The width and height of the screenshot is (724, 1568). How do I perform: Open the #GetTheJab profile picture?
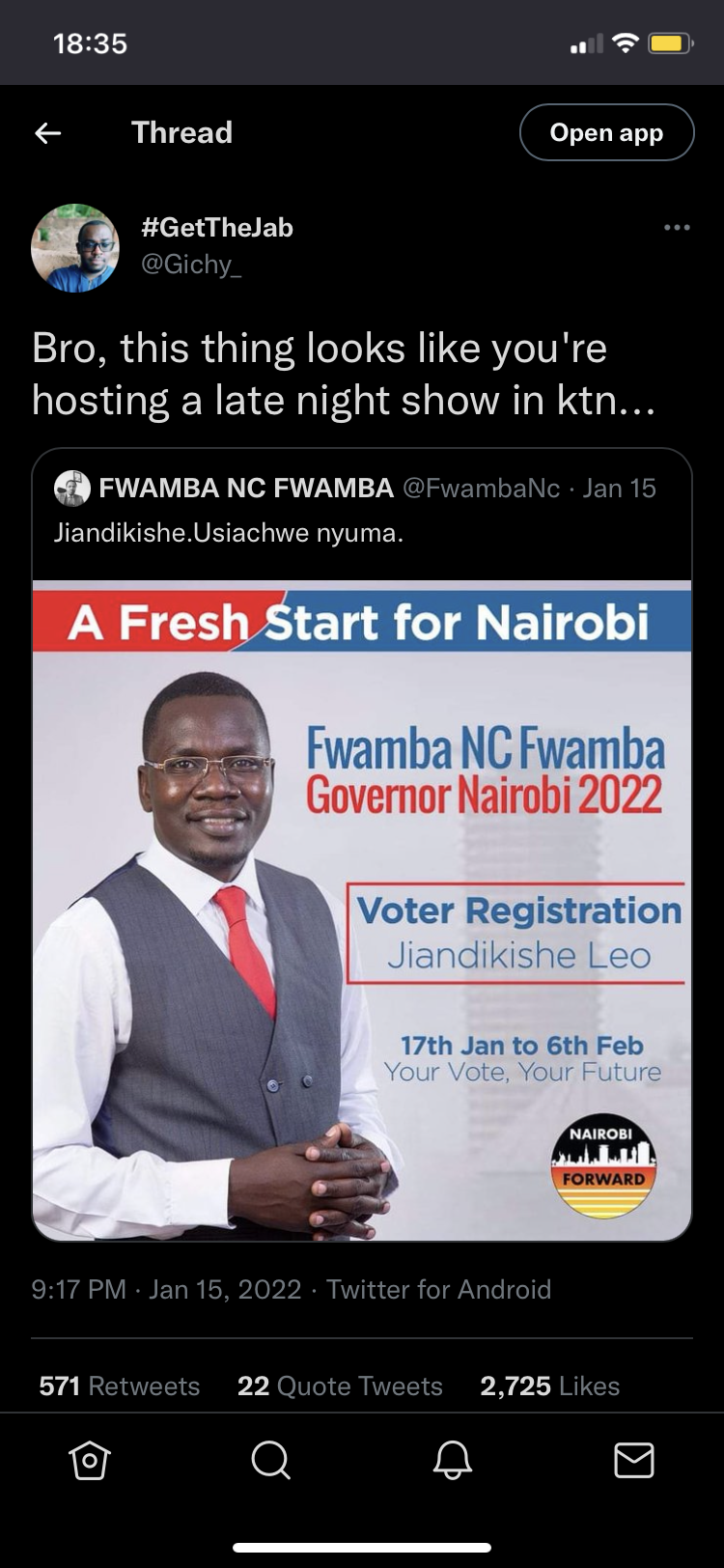tap(75, 247)
